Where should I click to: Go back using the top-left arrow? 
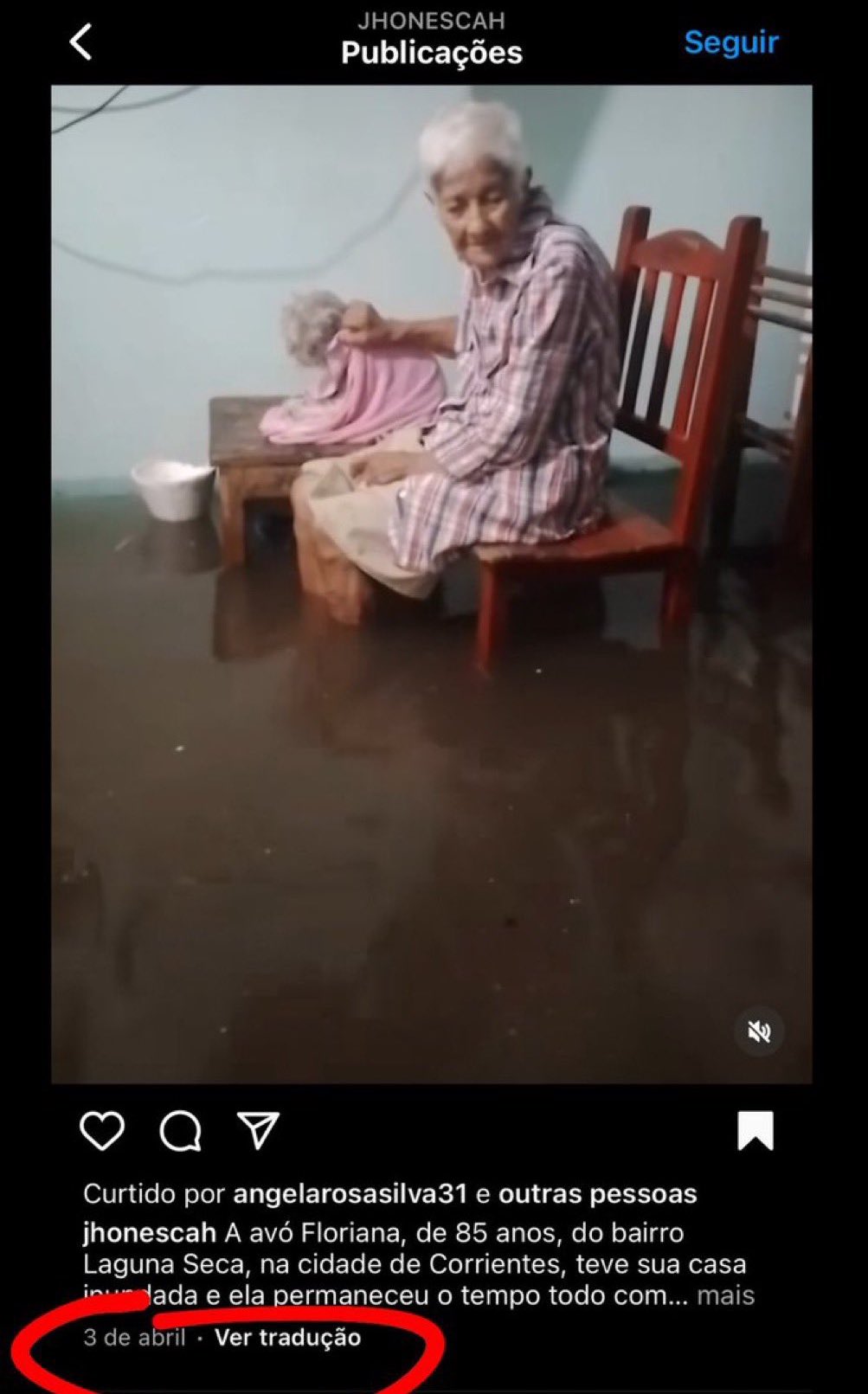[80, 42]
